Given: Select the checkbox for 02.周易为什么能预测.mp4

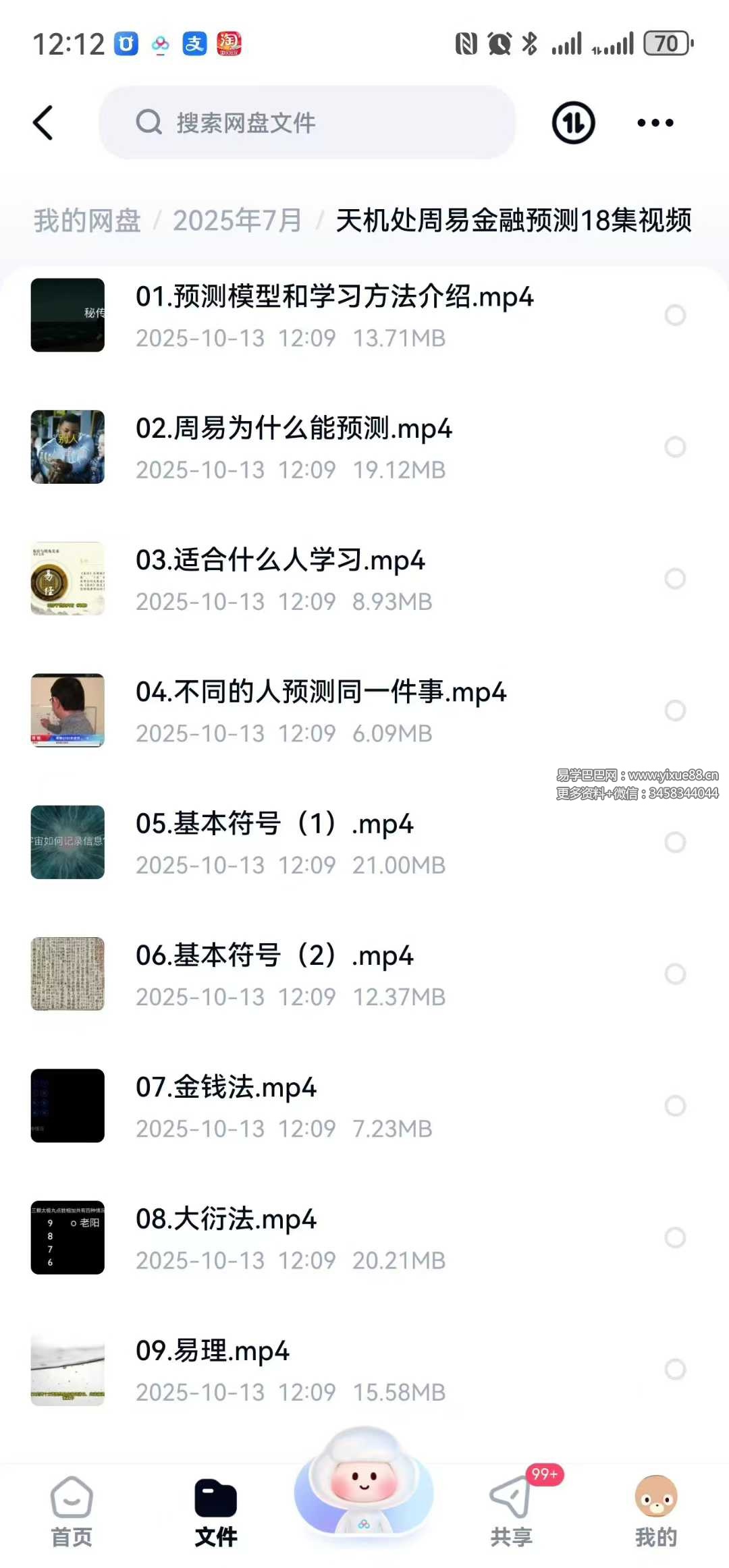Looking at the screenshot, I should 675,447.
